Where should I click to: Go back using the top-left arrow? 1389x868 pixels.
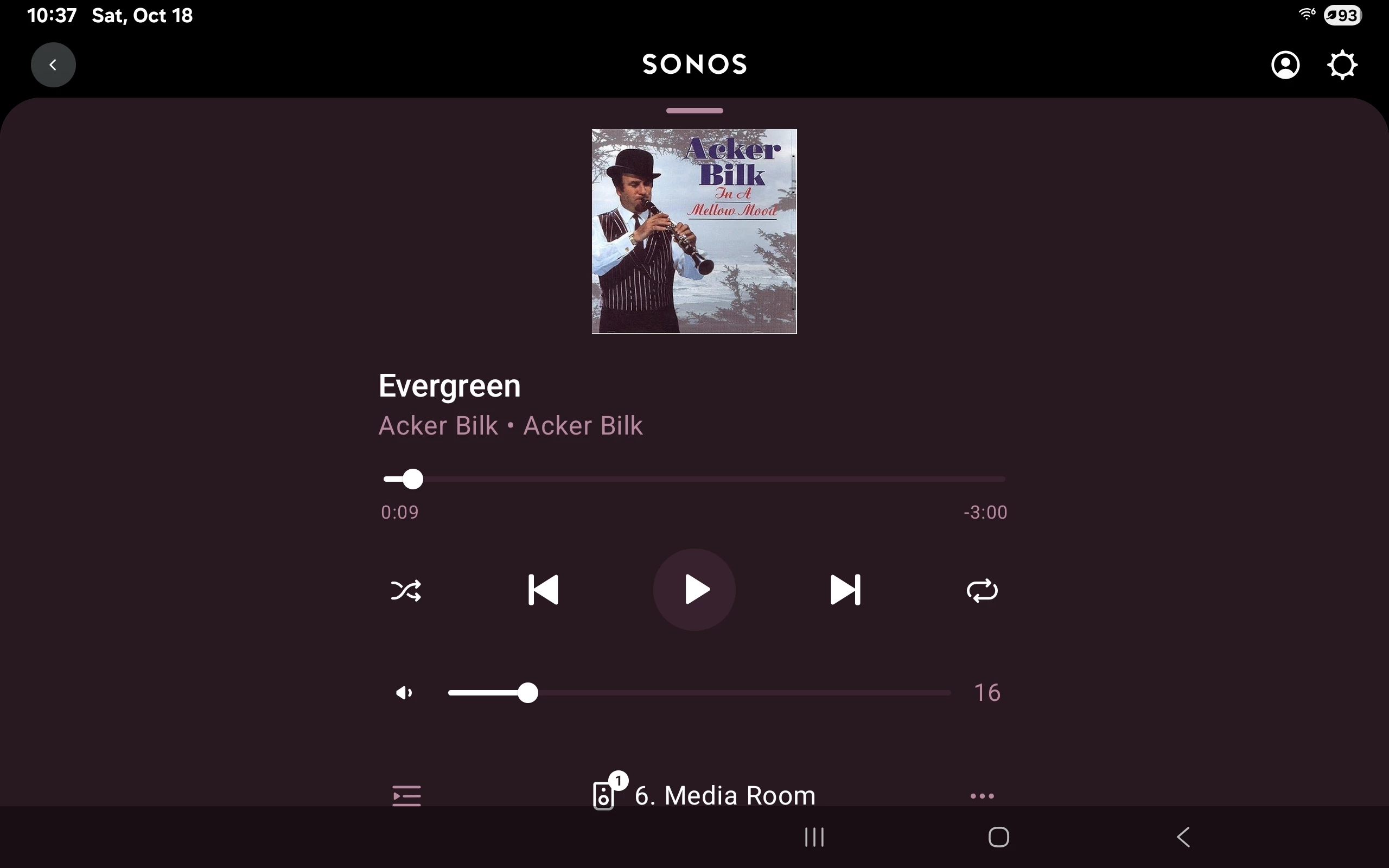[53, 65]
